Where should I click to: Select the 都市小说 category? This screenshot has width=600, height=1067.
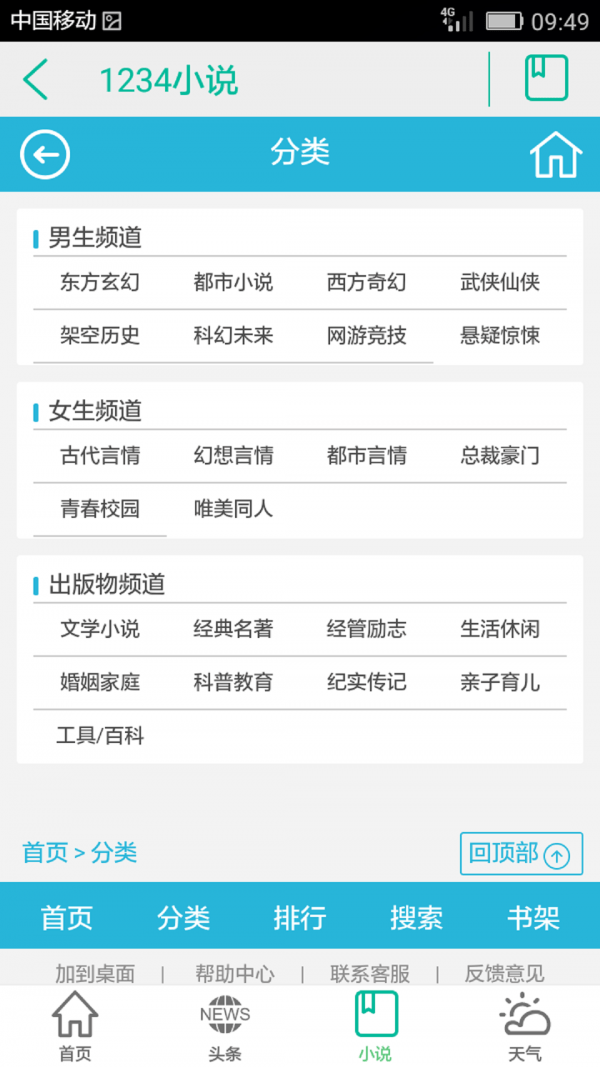(233, 282)
